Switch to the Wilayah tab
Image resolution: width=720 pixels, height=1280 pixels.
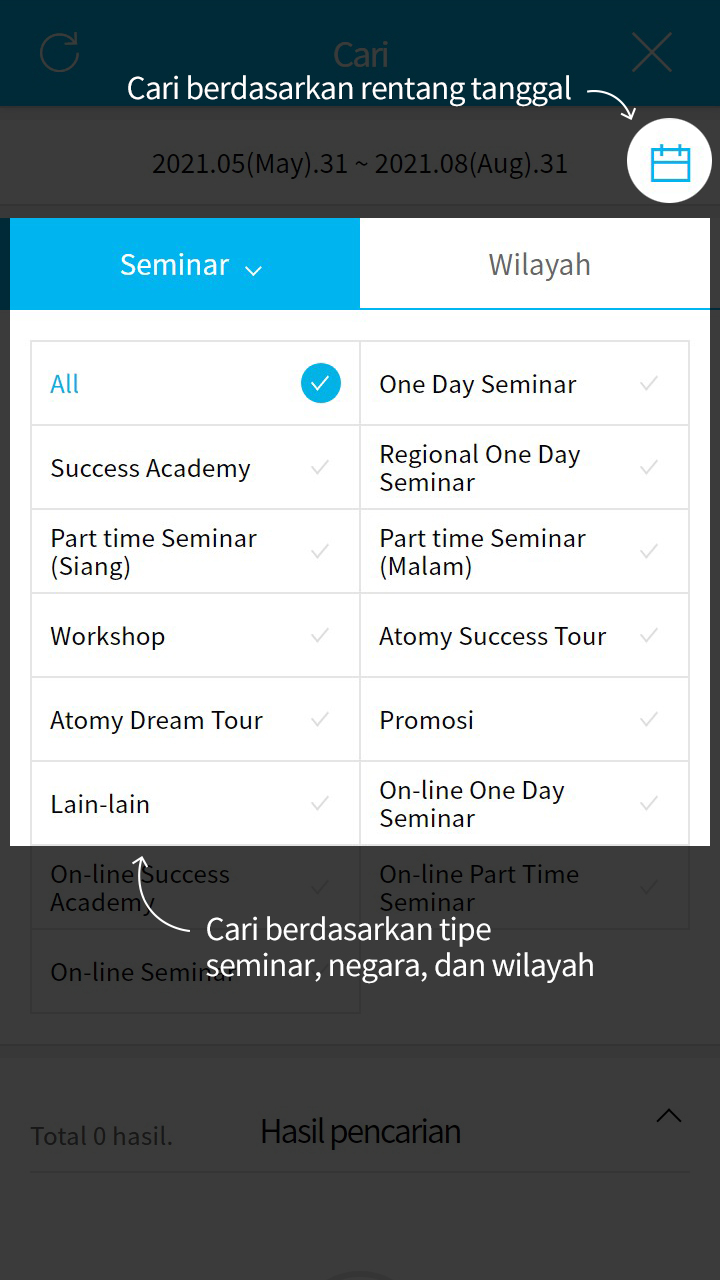point(539,265)
